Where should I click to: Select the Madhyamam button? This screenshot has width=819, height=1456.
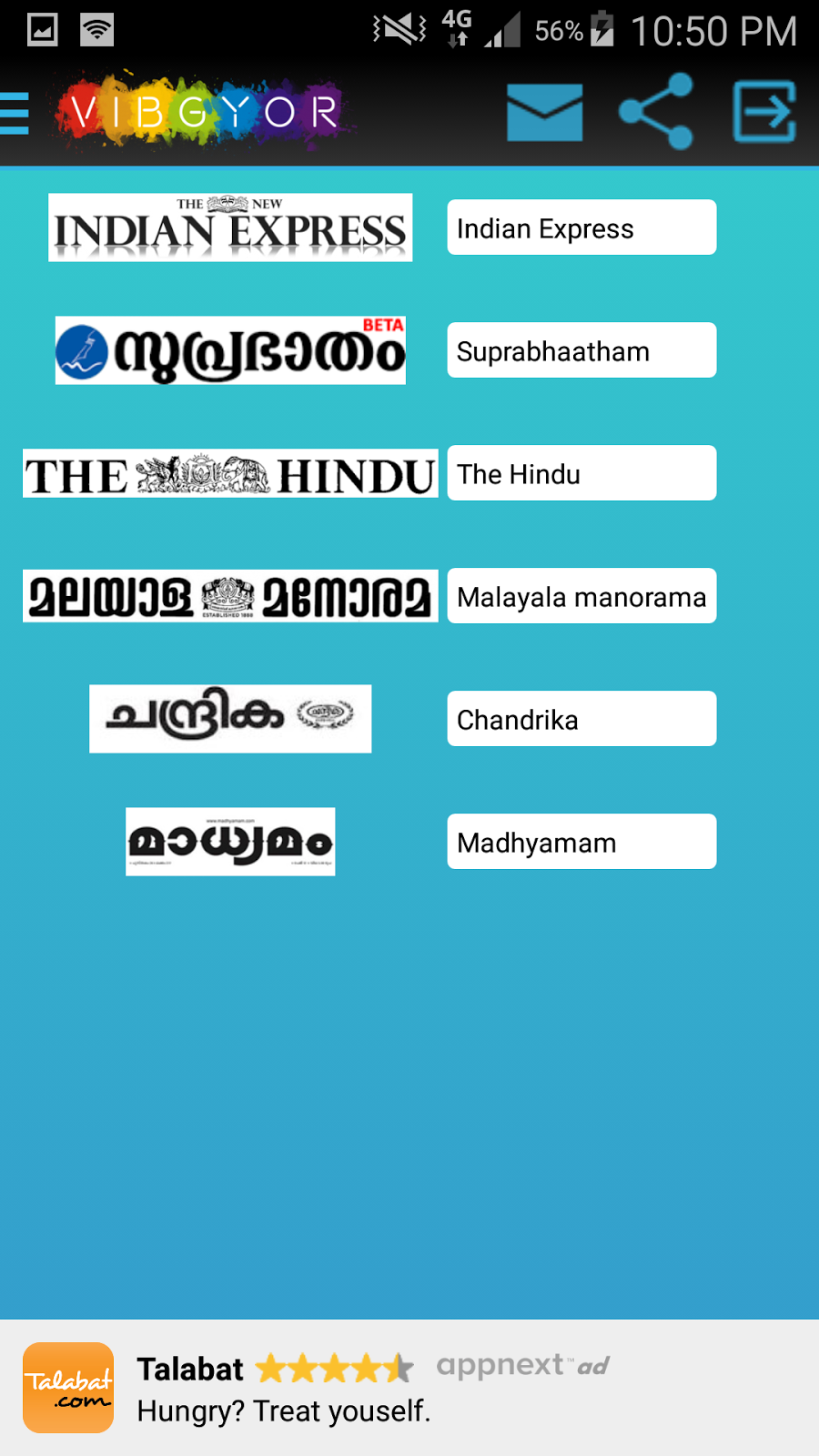click(x=581, y=842)
